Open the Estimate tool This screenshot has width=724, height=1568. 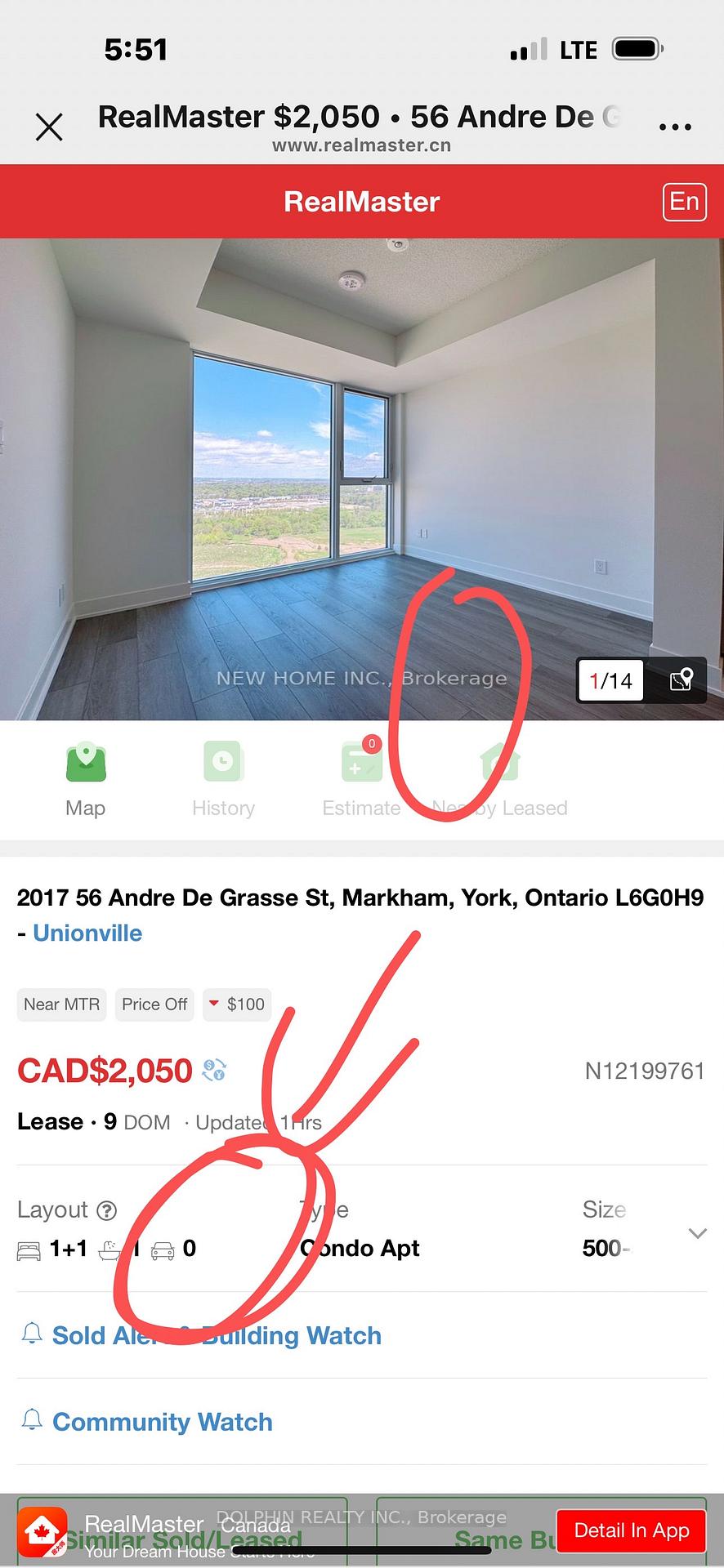tap(361, 780)
